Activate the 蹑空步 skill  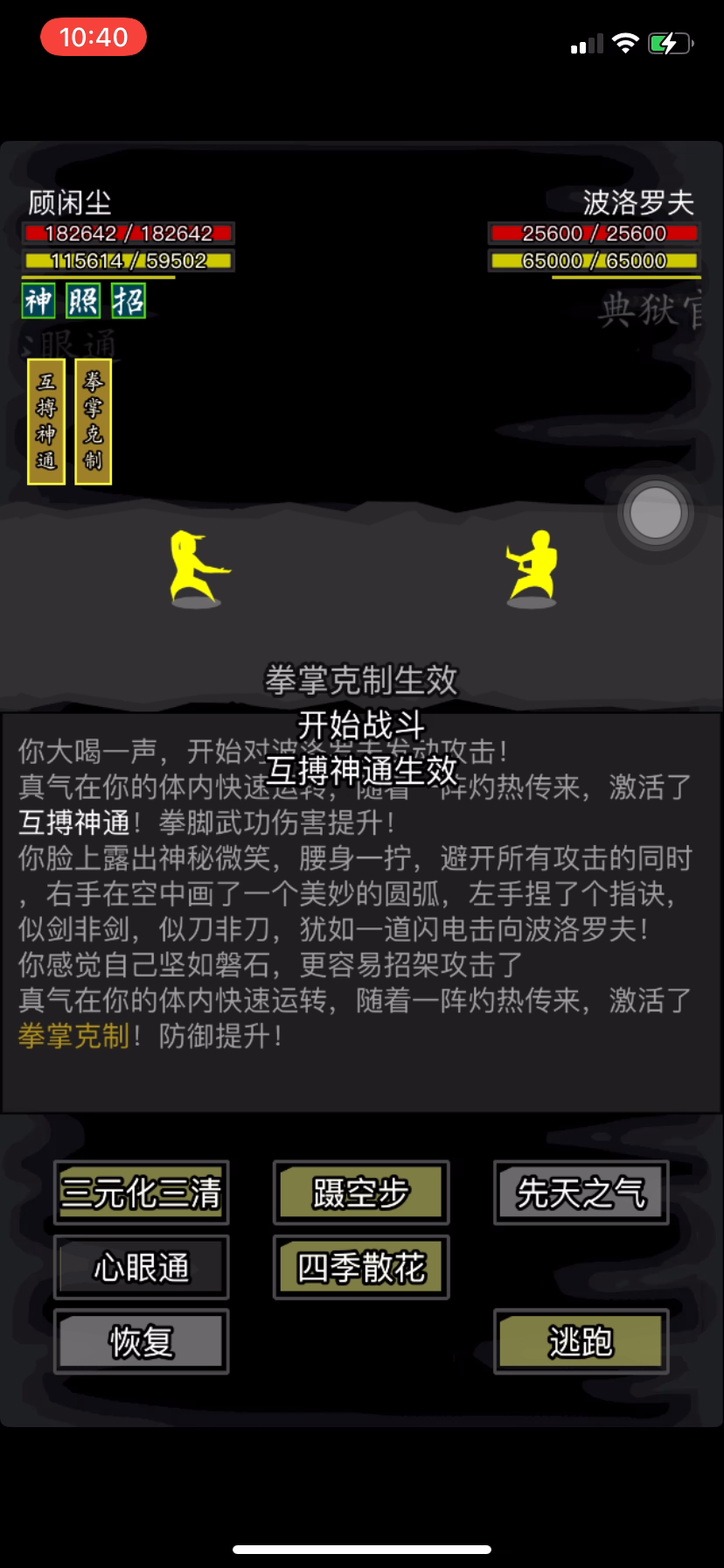click(361, 1192)
